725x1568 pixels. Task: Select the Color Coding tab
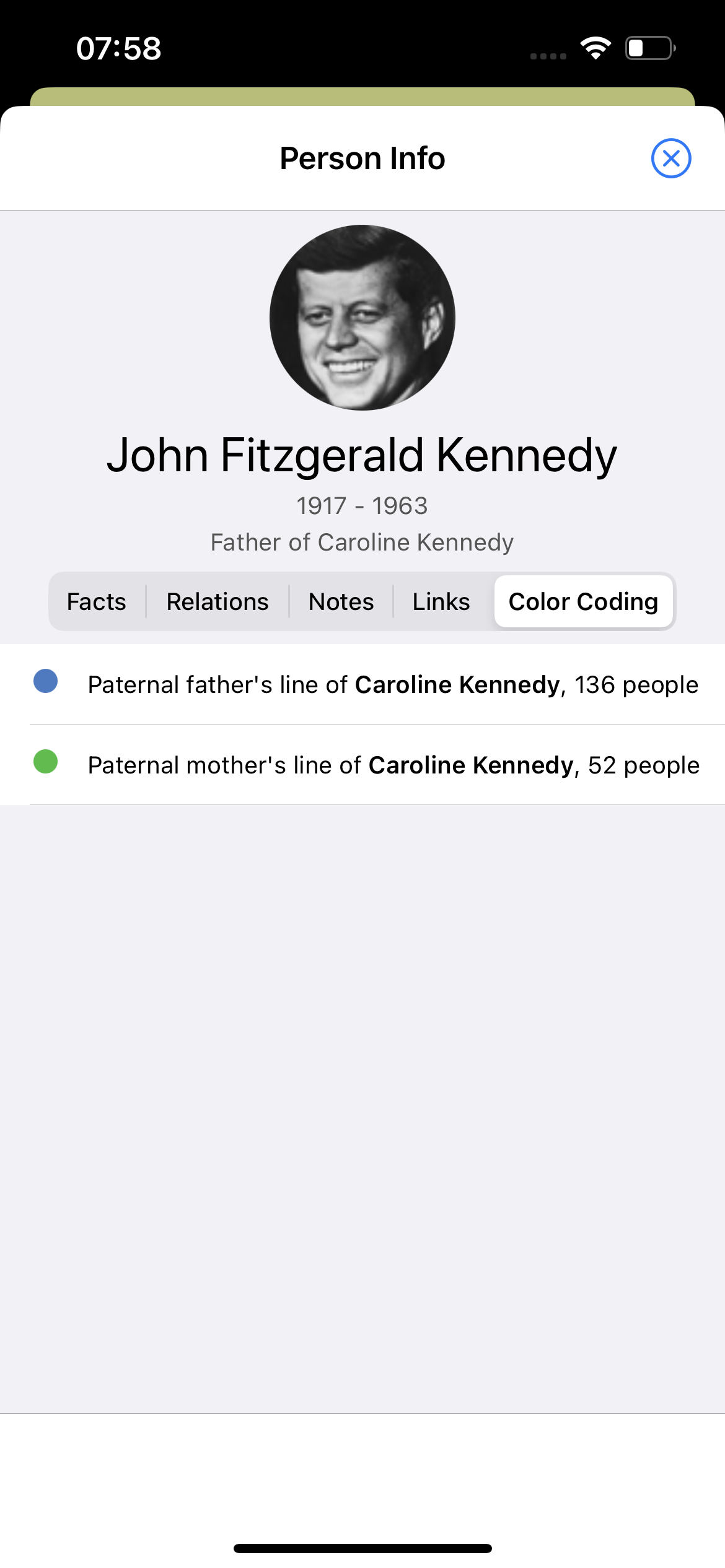click(x=584, y=601)
